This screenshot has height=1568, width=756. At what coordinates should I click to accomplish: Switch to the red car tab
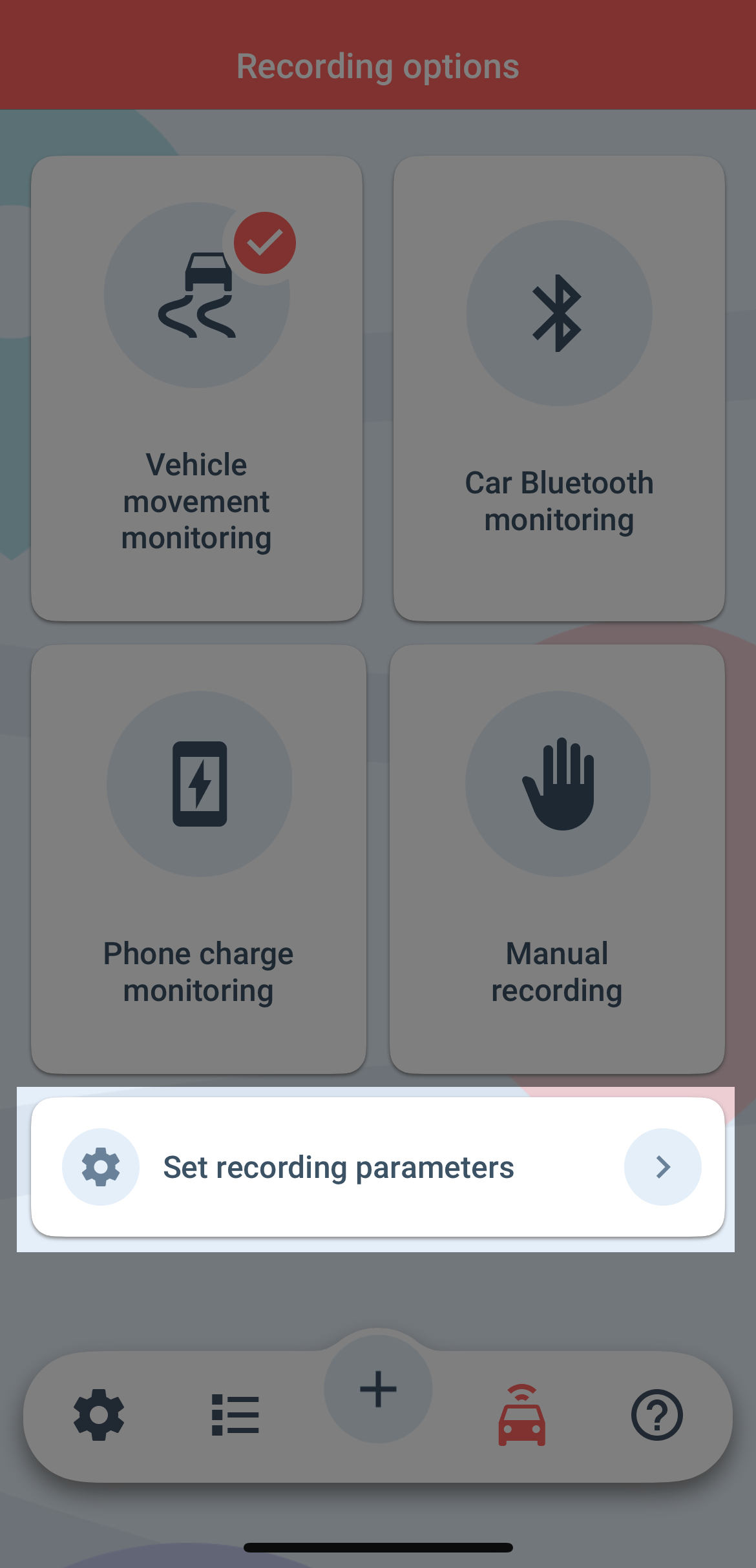point(521,1415)
